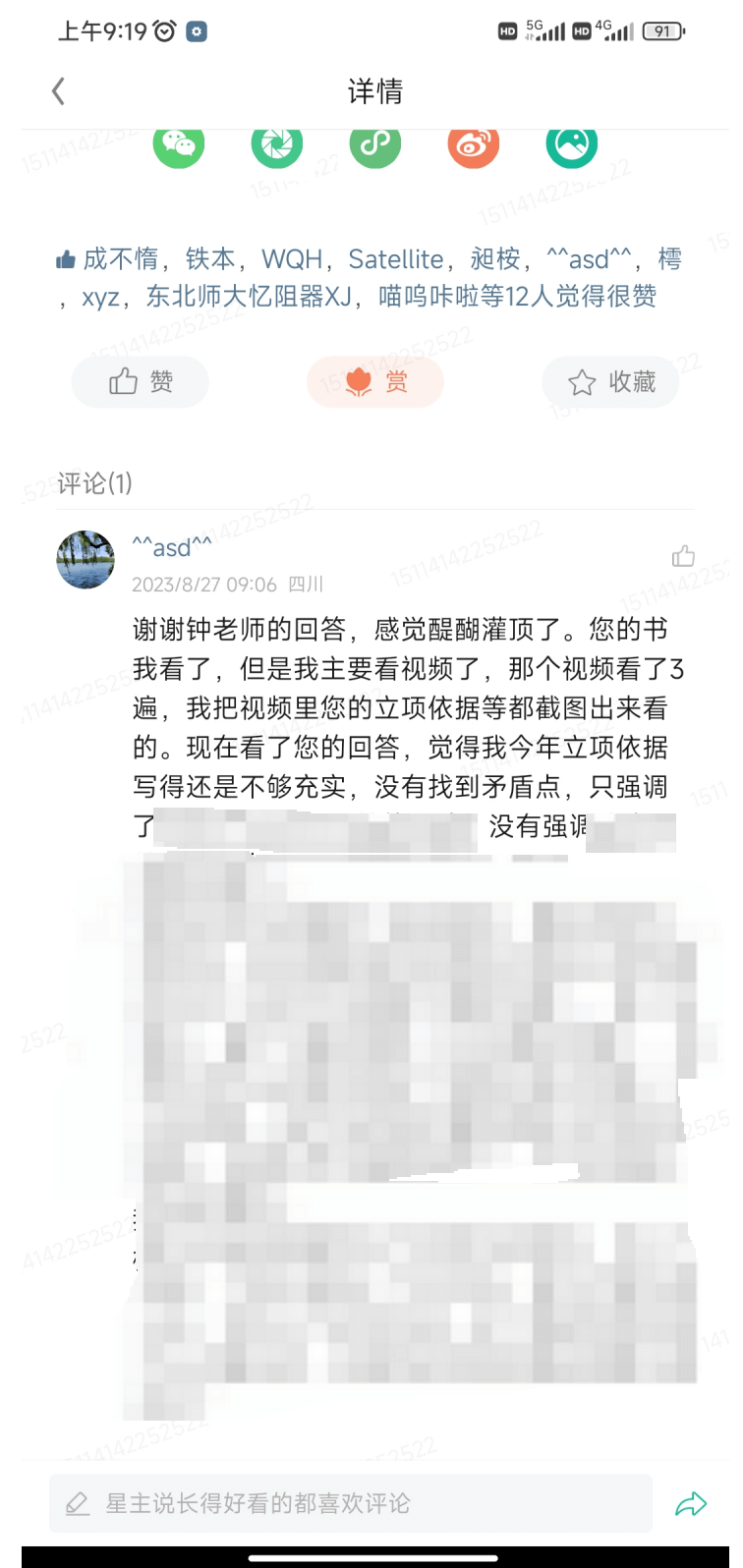Tap the 赏 reward button
This screenshot has width=743, height=1568.
click(375, 381)
